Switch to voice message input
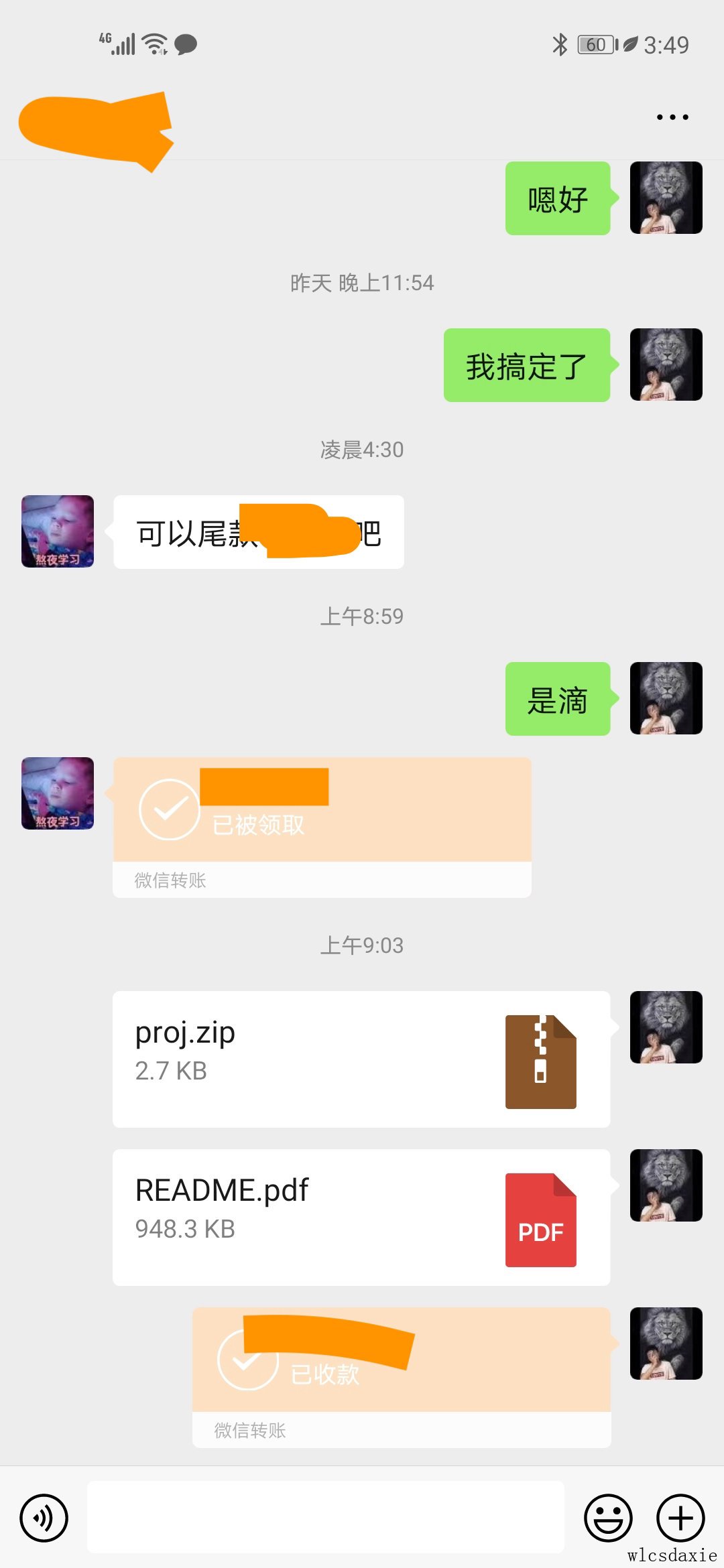 tap(44, 1518)
